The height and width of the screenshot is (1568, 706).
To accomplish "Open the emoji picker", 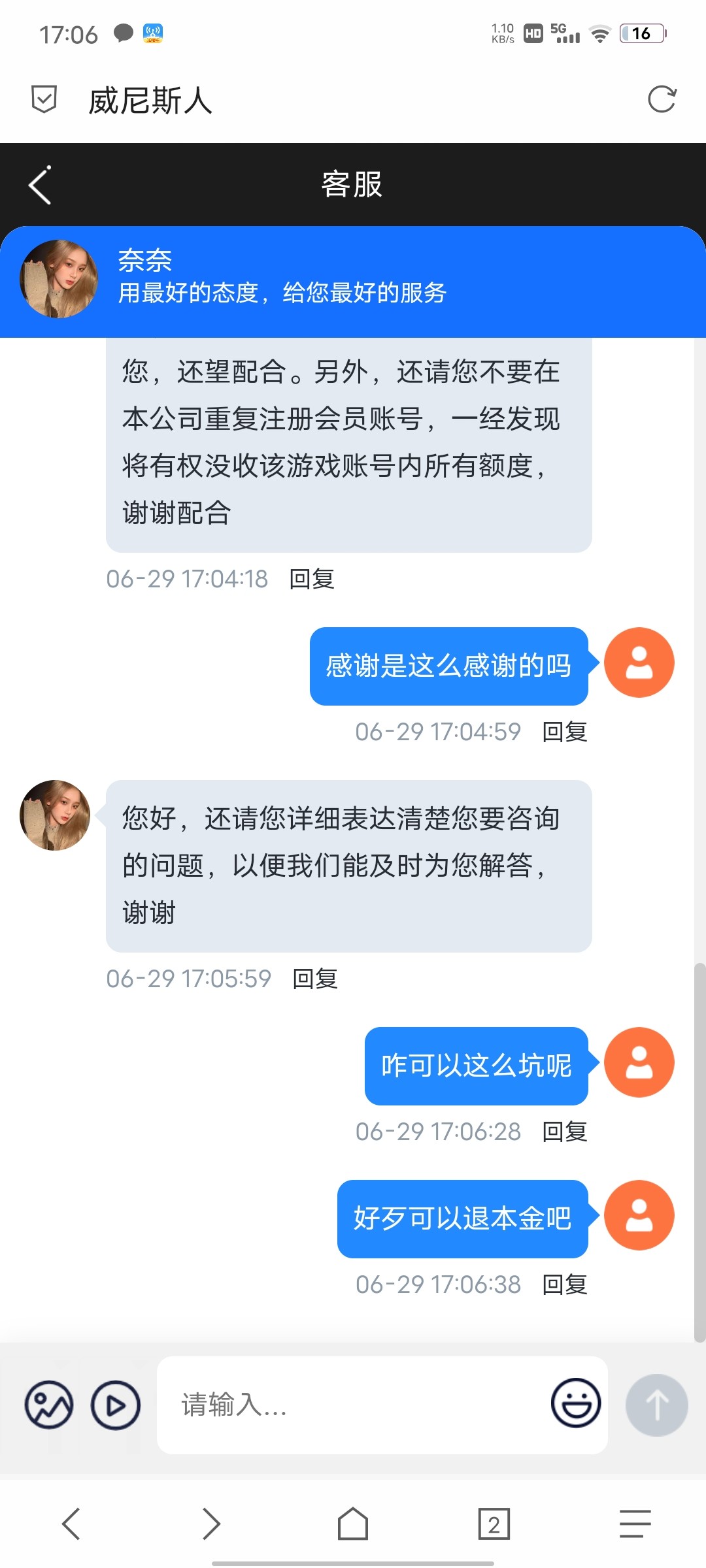I will [x=576, y=1403].
